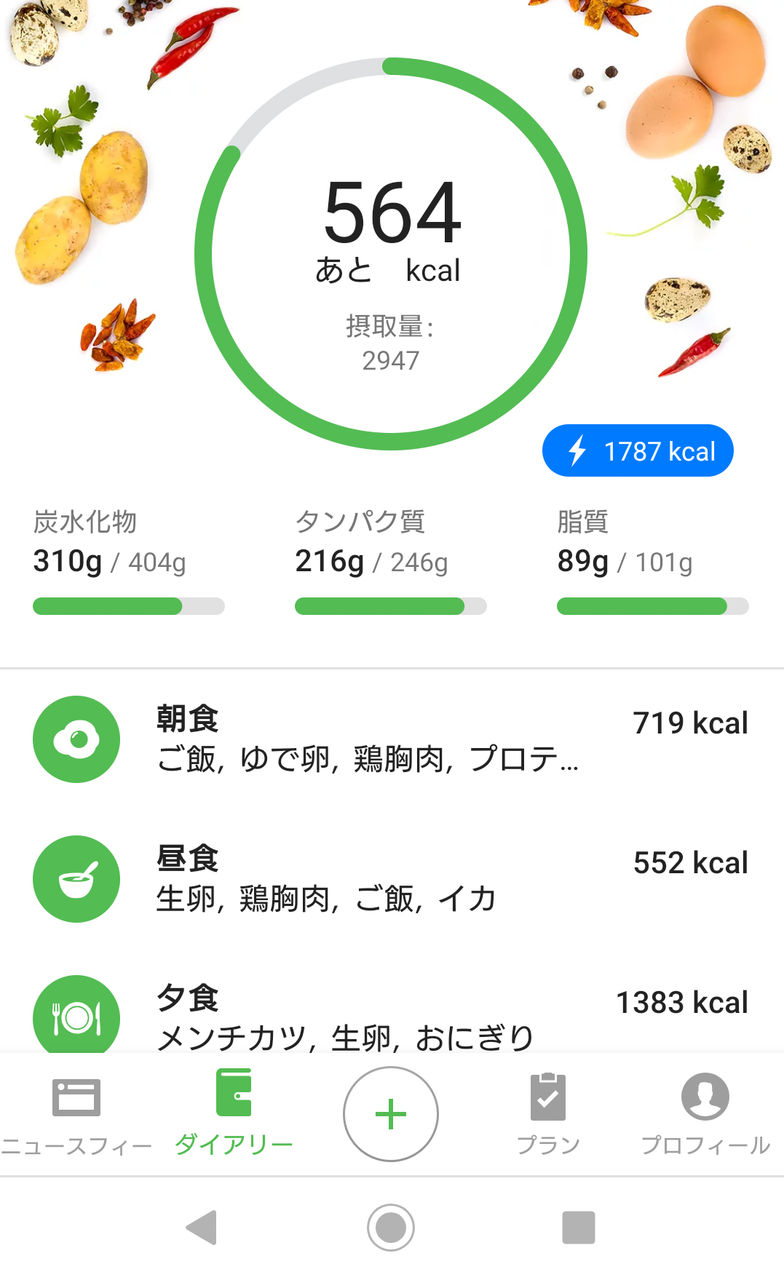Tap the system back button
The width and height of the screenshot is (784, 1280).
(x=202, y=1227)
